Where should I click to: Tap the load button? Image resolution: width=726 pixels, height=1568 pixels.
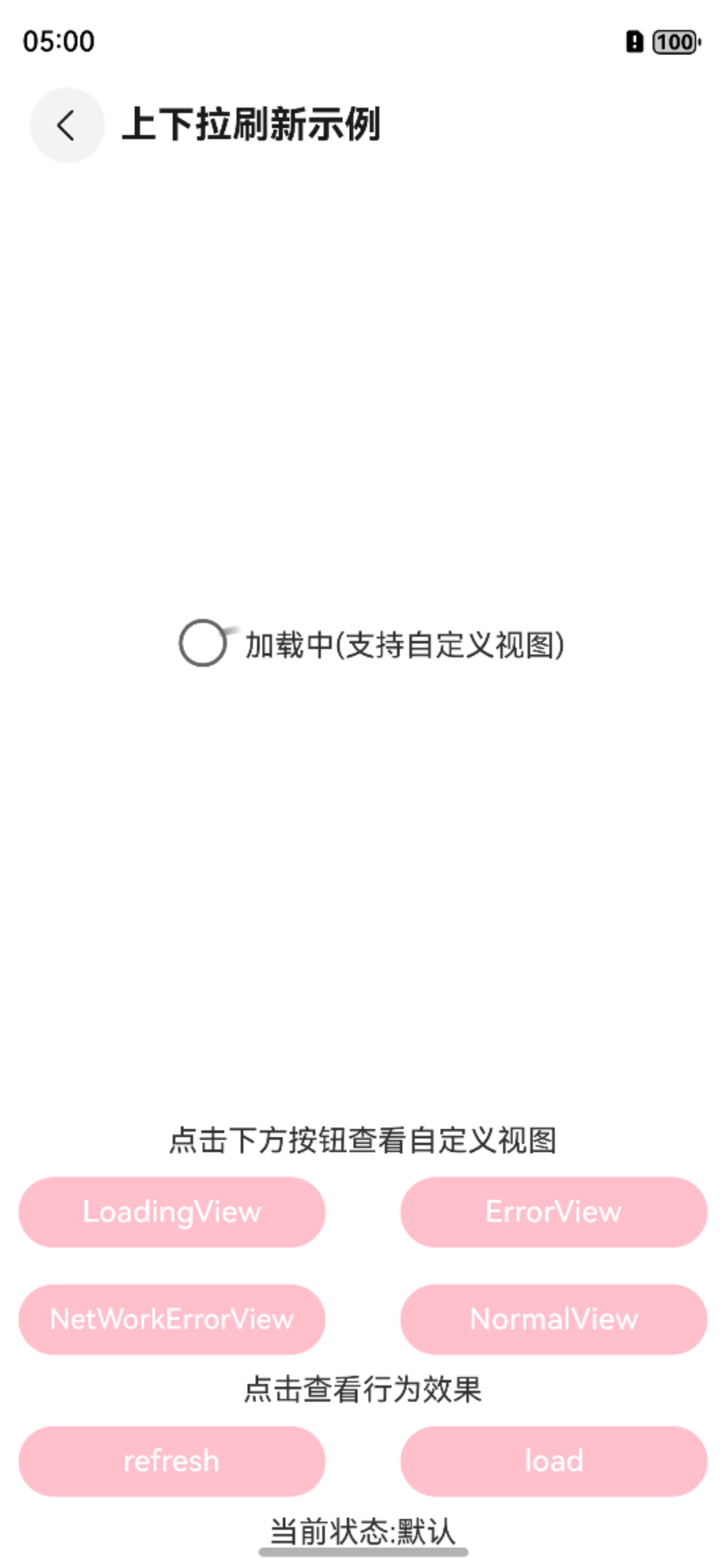(x=554, y=1461)
